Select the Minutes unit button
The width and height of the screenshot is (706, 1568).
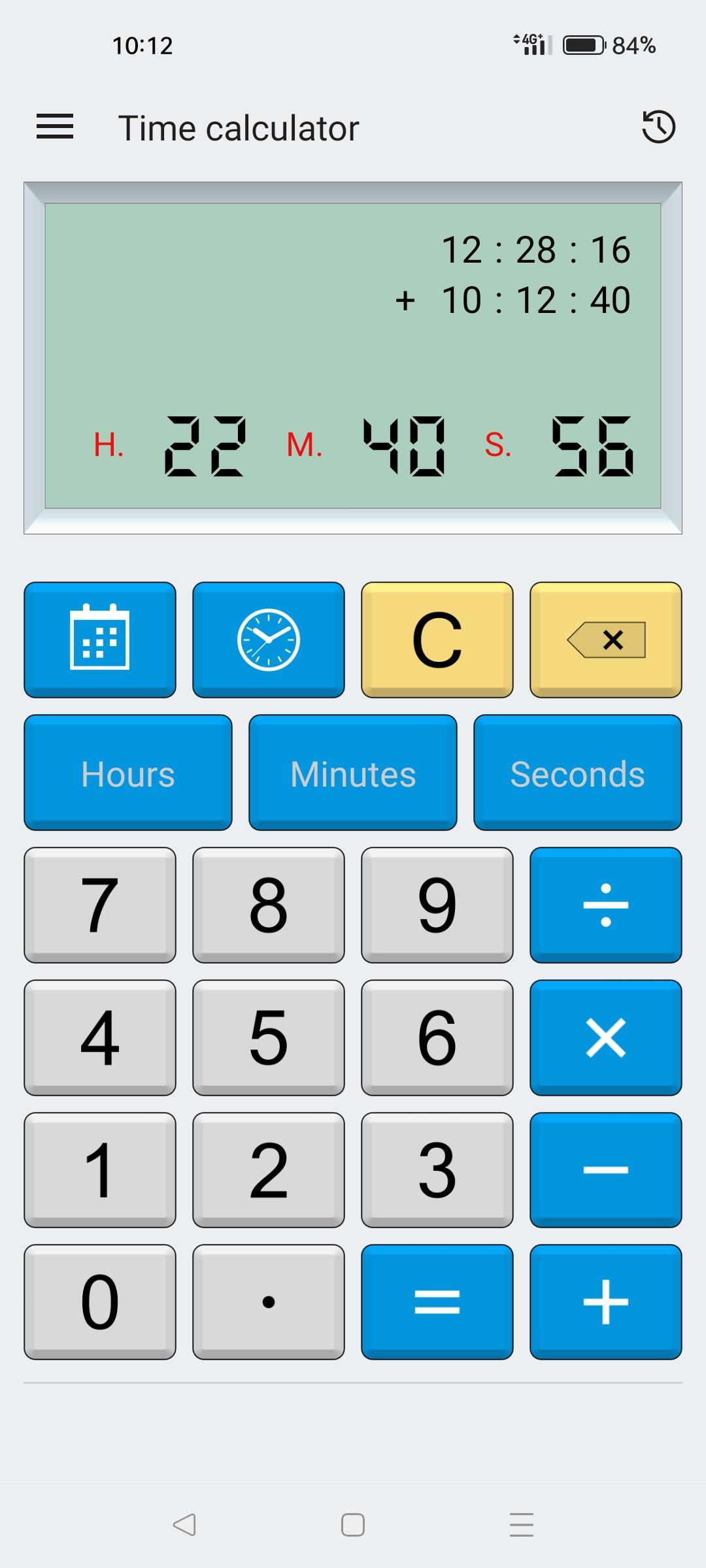click(x=353, y=774)
